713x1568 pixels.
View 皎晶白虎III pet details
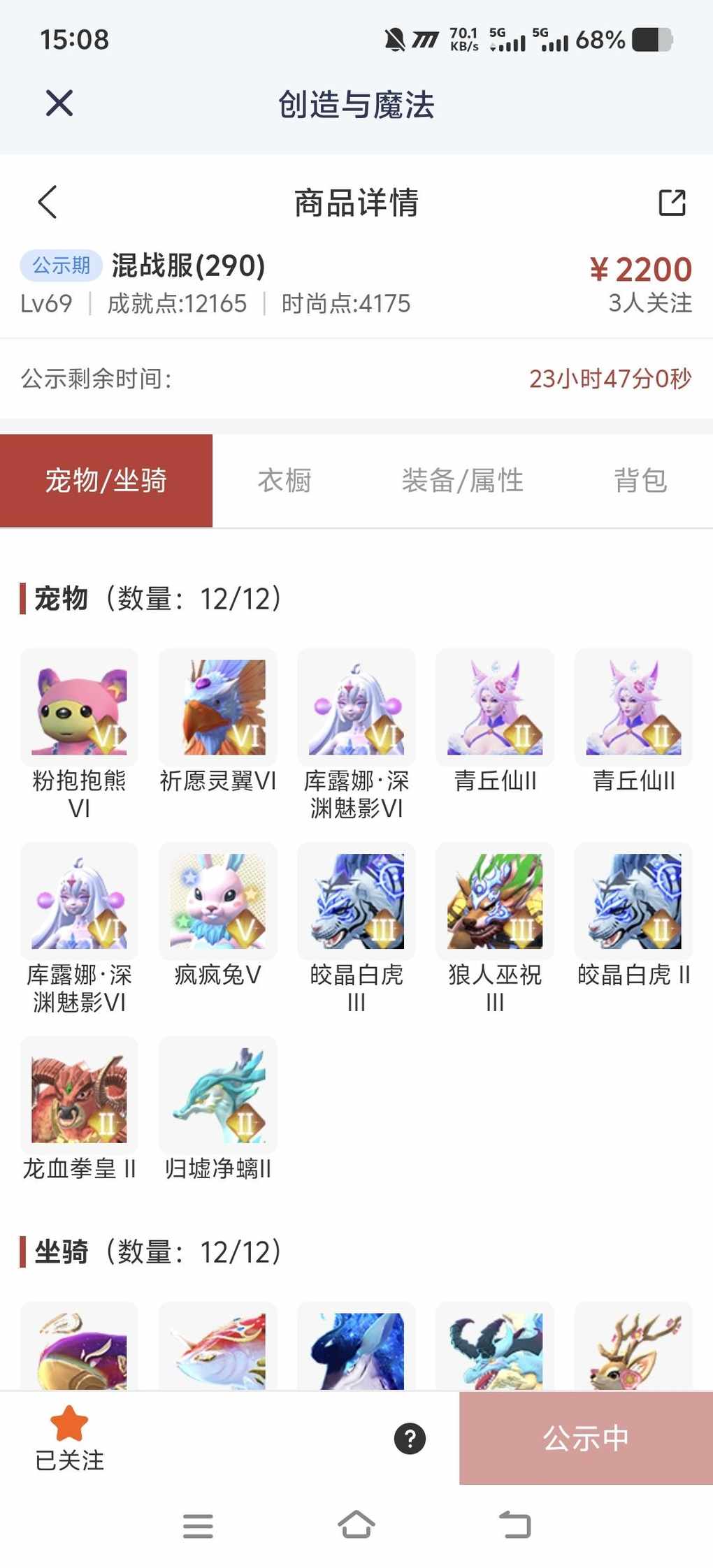(x=356, y=901)
